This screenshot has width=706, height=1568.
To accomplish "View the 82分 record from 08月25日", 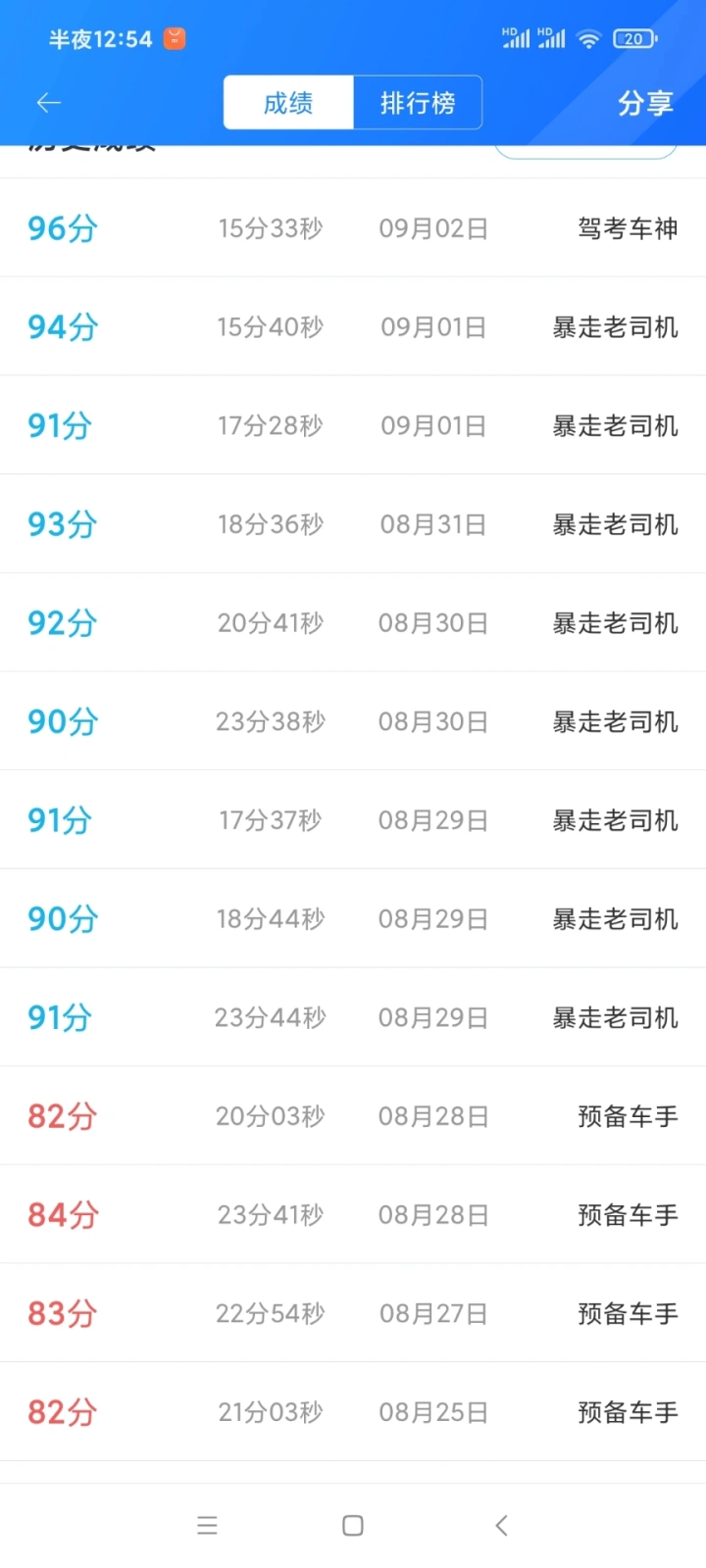I will coord(353,1412).
